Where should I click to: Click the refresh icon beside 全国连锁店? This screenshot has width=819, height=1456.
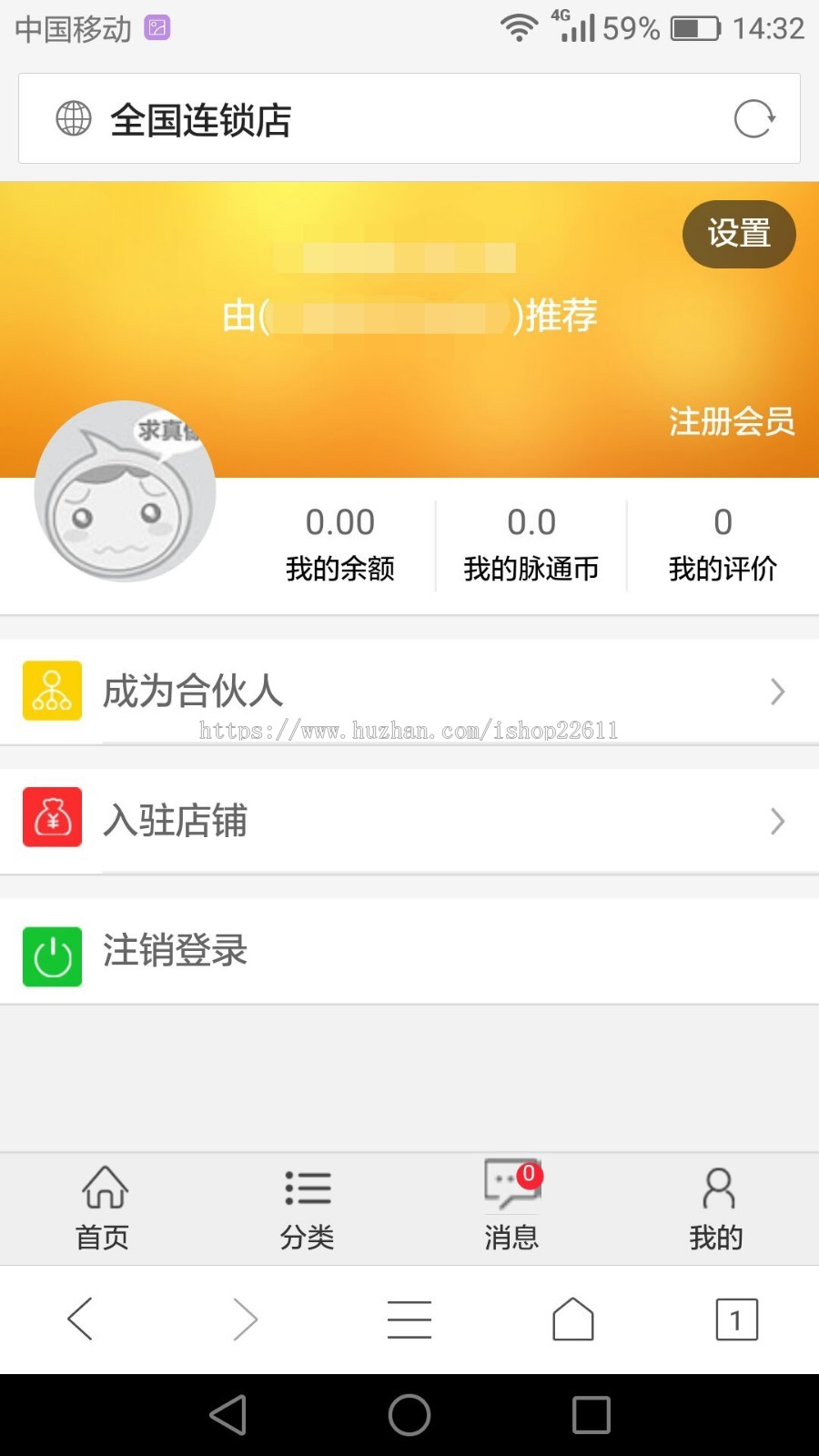click(753, 118)
